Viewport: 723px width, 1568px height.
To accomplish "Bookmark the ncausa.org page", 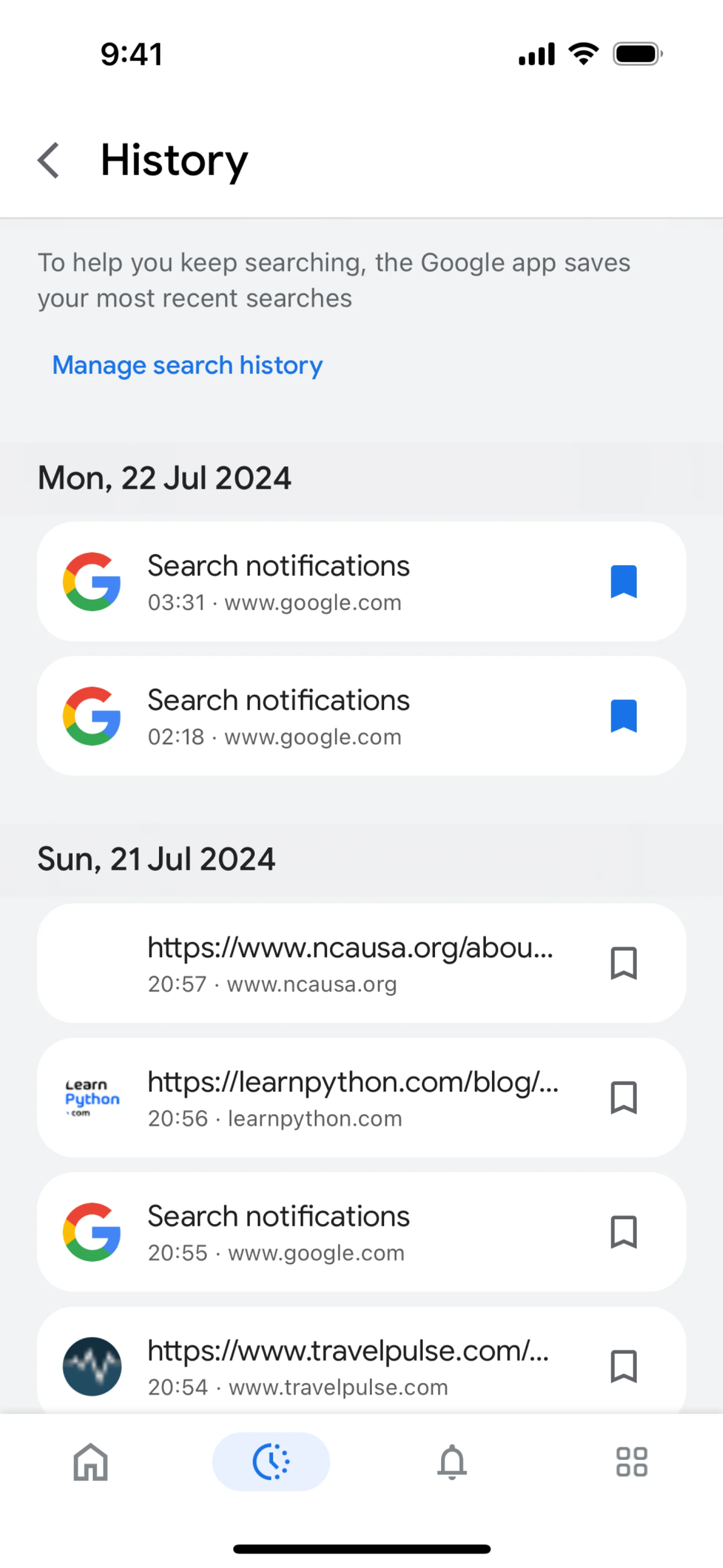I will coord(623,963).
